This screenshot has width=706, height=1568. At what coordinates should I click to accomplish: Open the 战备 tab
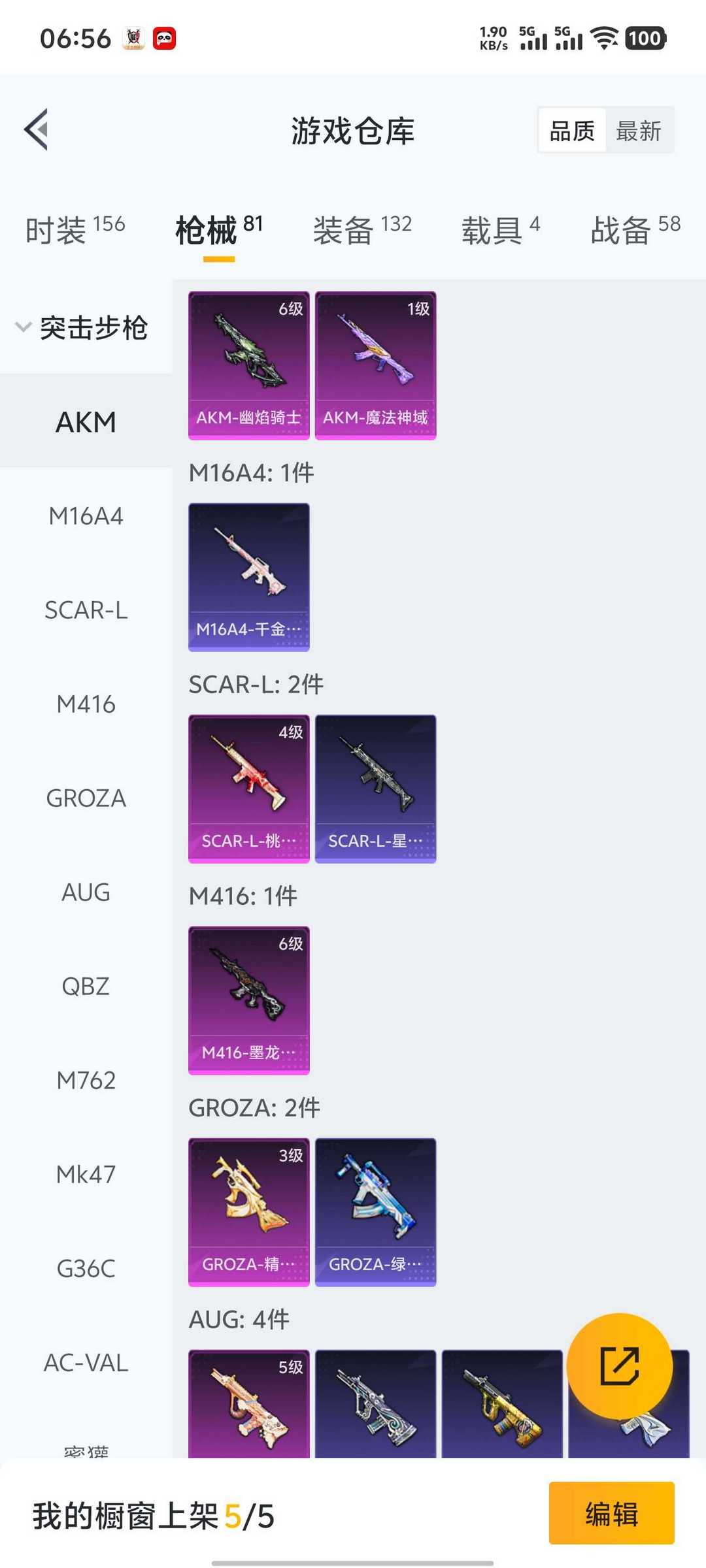[x=635, y=230]
